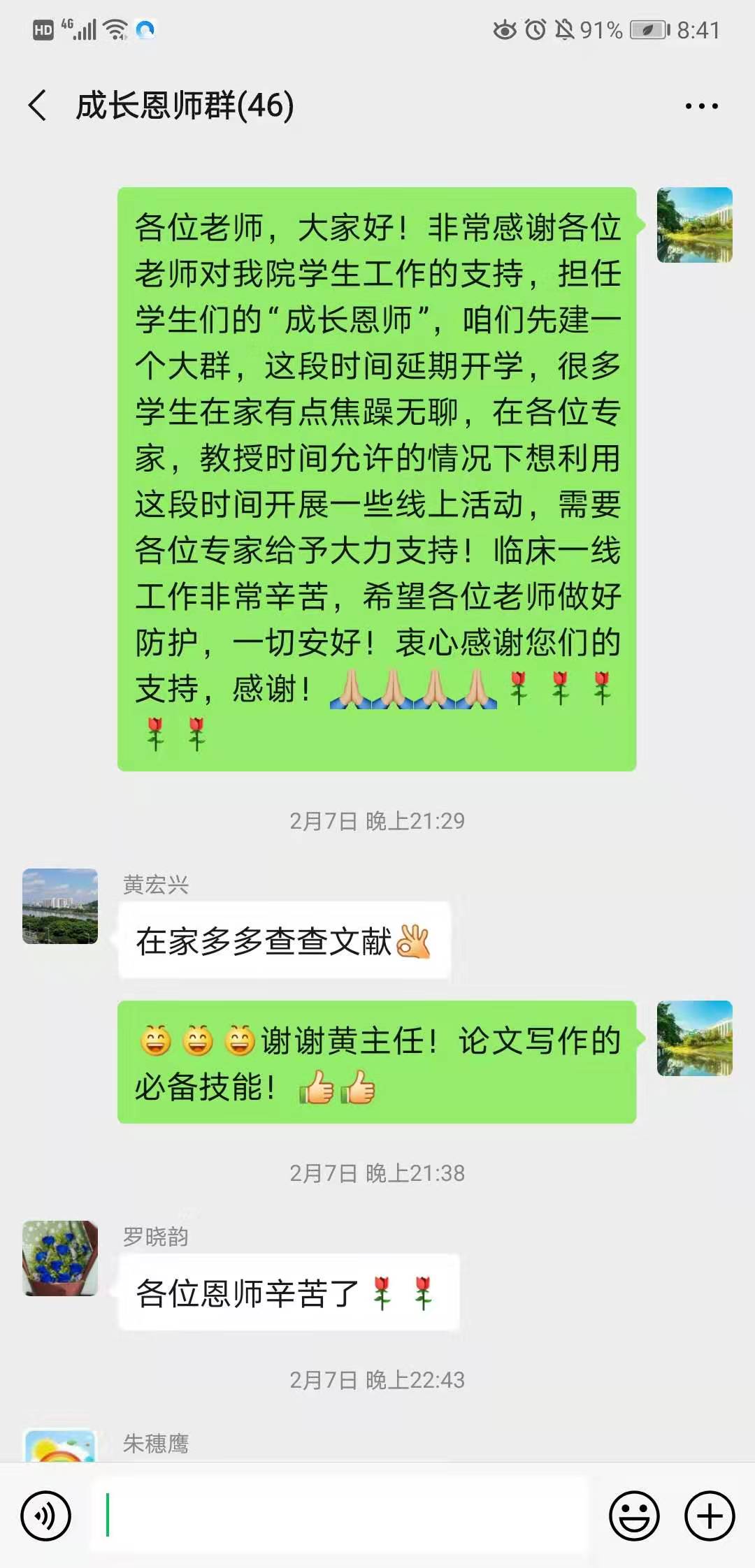Image resolution: width=755 pixels, height=1568 pixels.
Task: Go back from the 成长恩师群 chat
Action: [38, 106]
